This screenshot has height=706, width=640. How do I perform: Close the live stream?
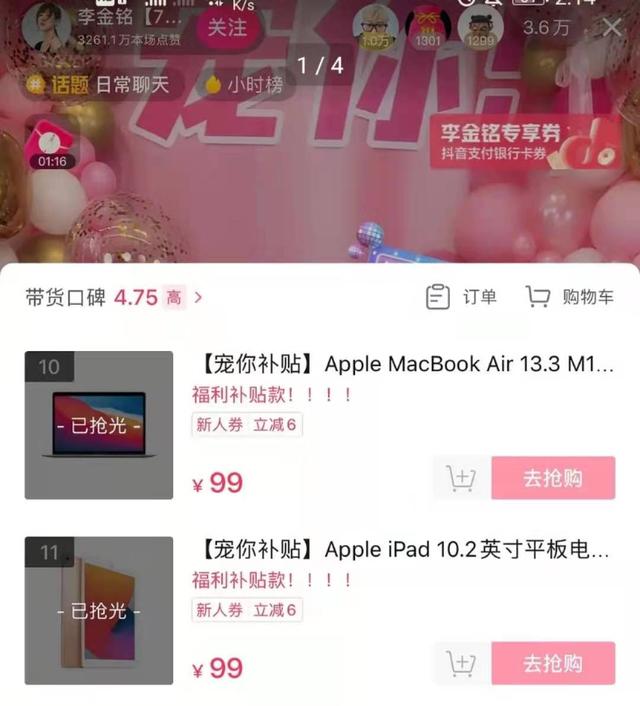click(612, 27)
